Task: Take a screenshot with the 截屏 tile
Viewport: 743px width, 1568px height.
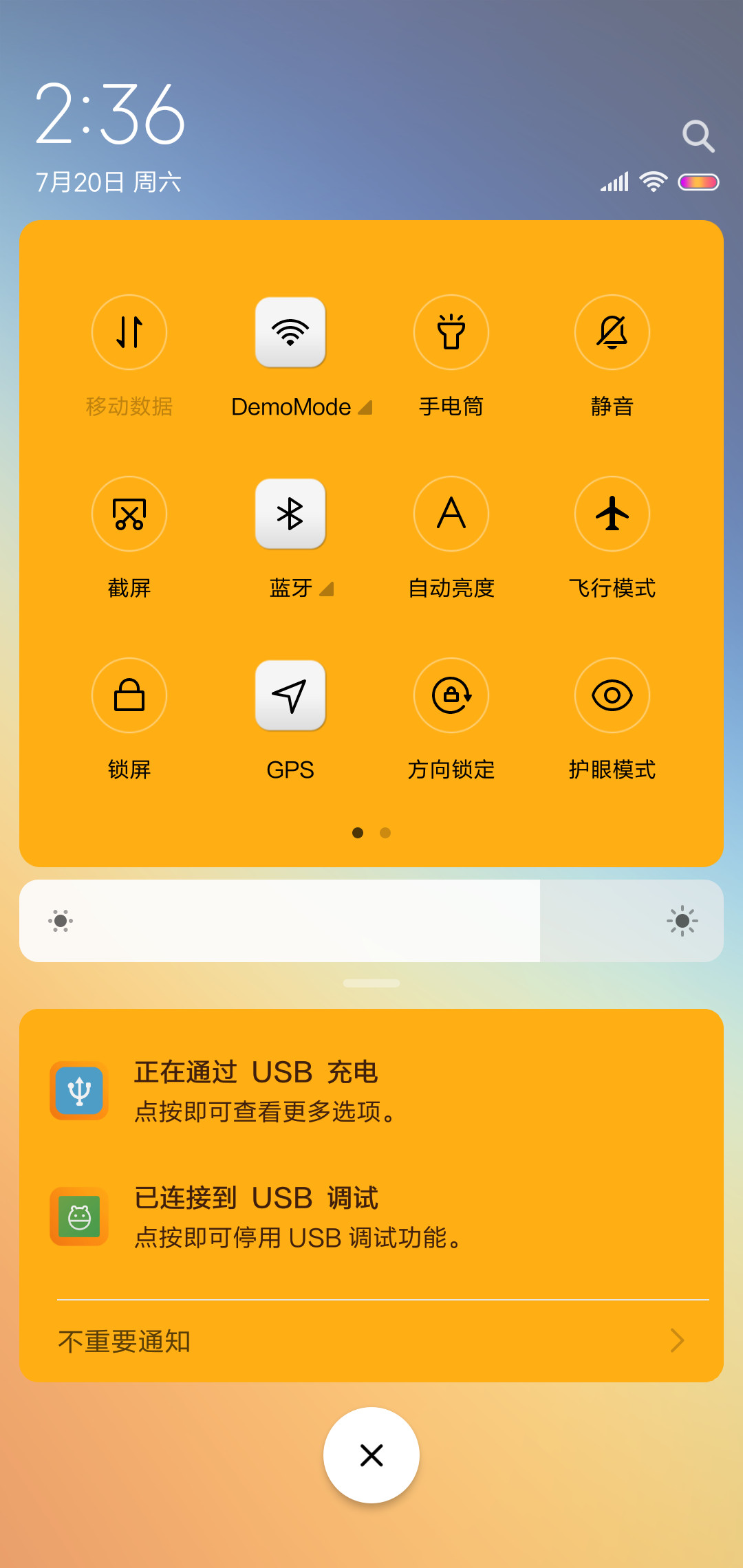Action: pos(129,514)
